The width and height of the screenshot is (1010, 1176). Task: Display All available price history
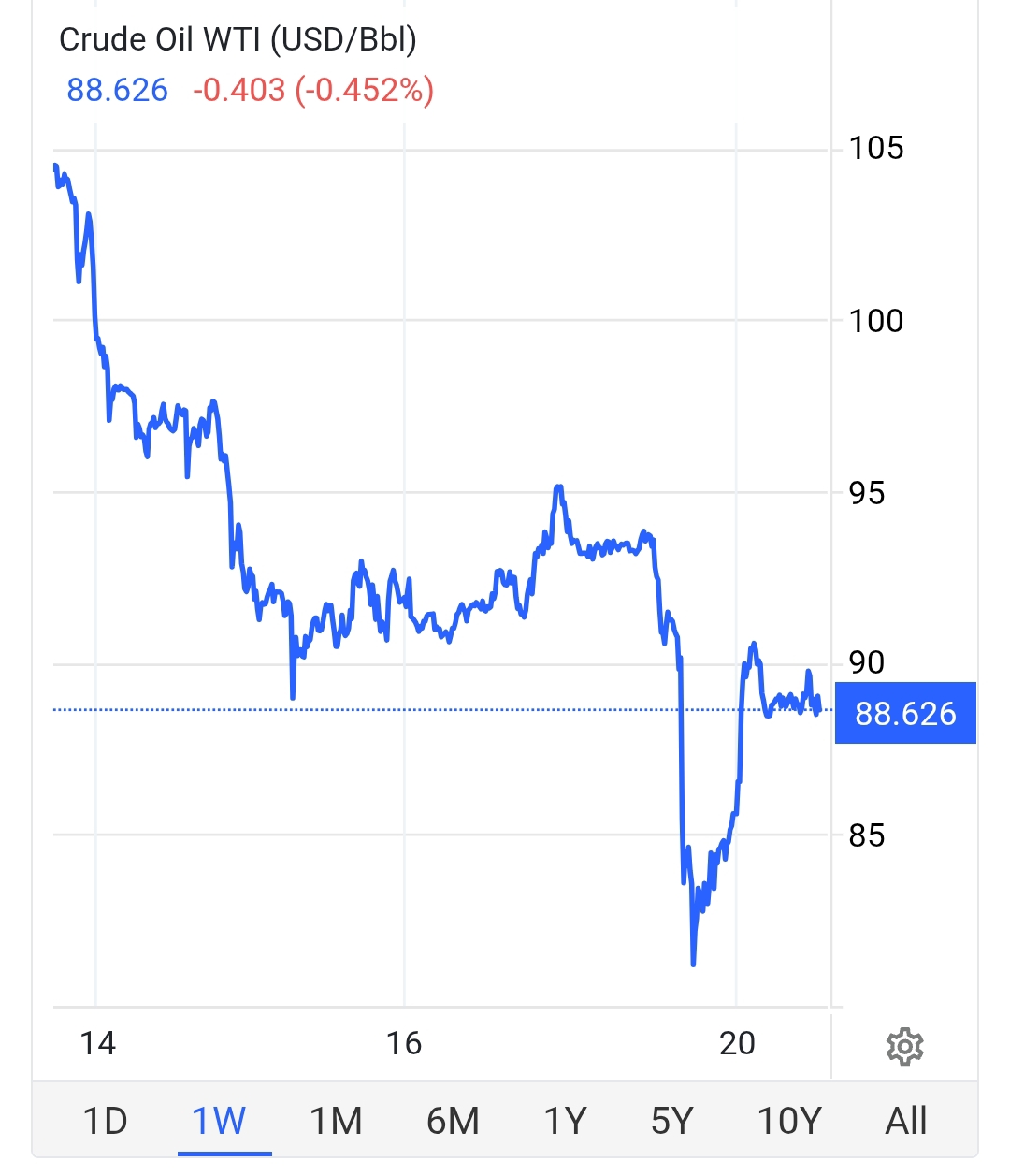pyautogui.click(x=906, y=1120)
